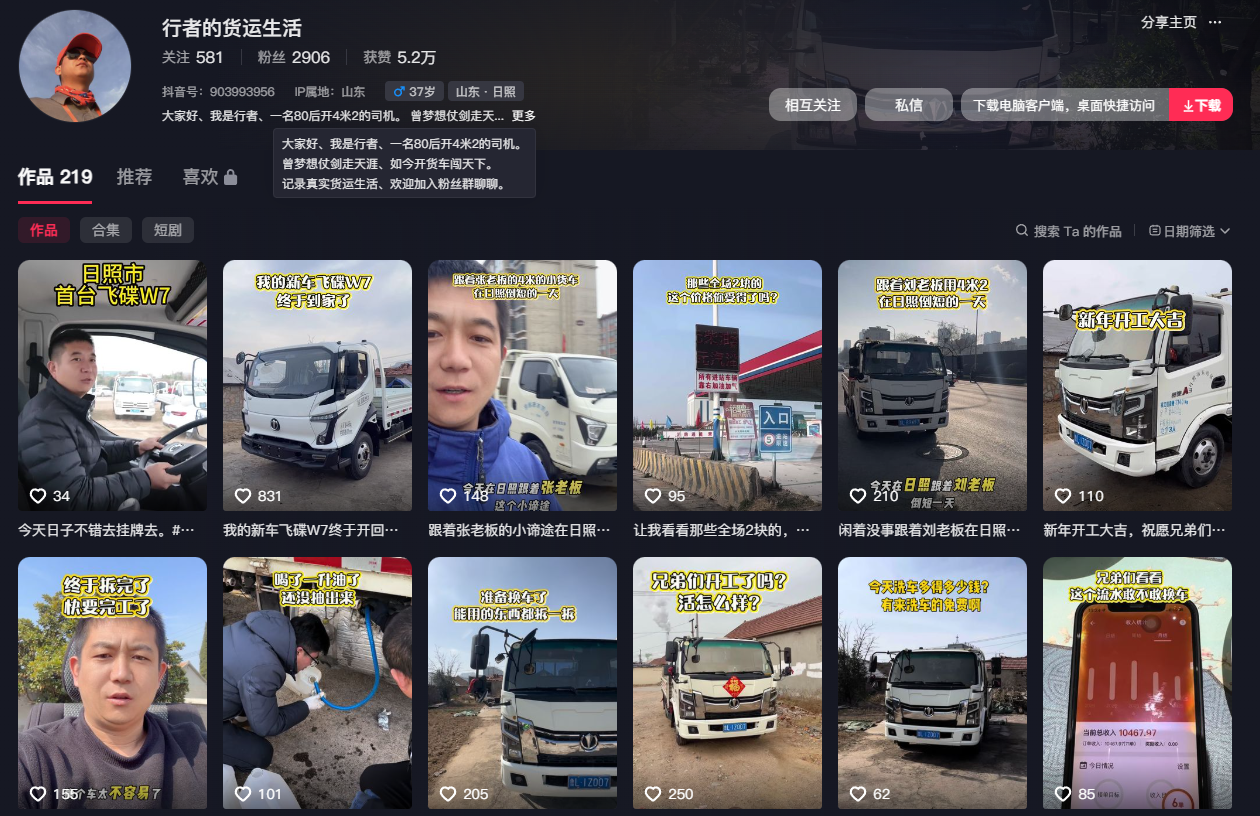Tap the red 下载 download button
This screenshot has width=1260, height=816.
point(1201,105)
